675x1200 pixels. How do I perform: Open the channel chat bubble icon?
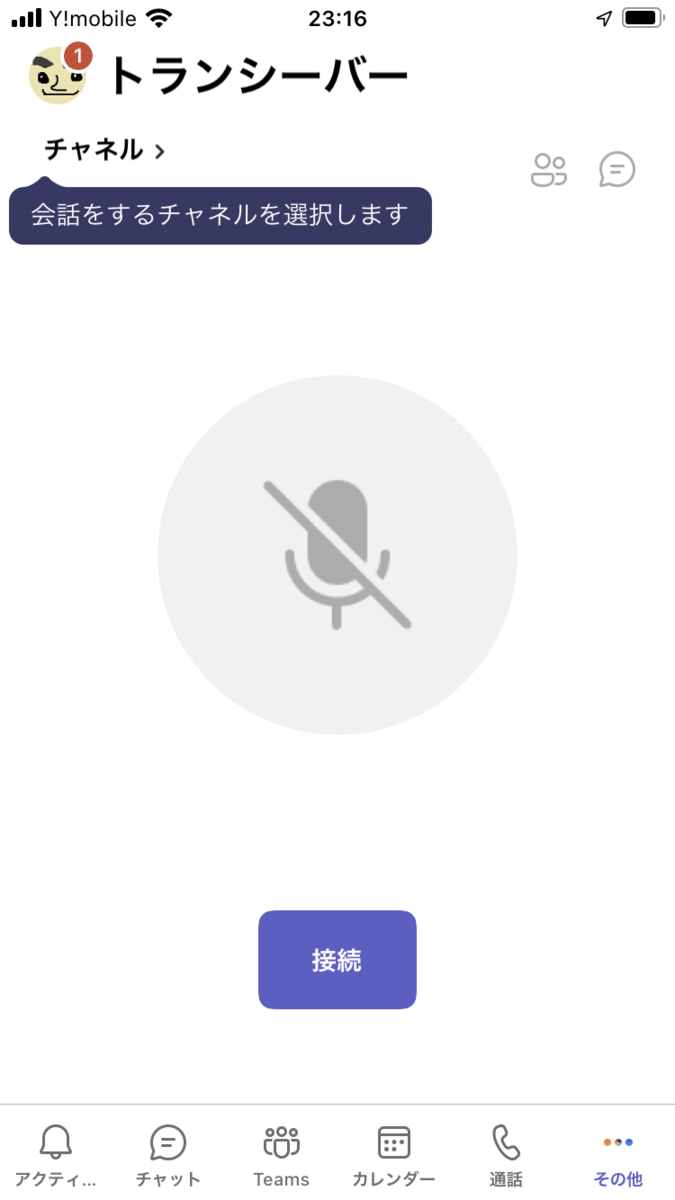click(617, 170)
